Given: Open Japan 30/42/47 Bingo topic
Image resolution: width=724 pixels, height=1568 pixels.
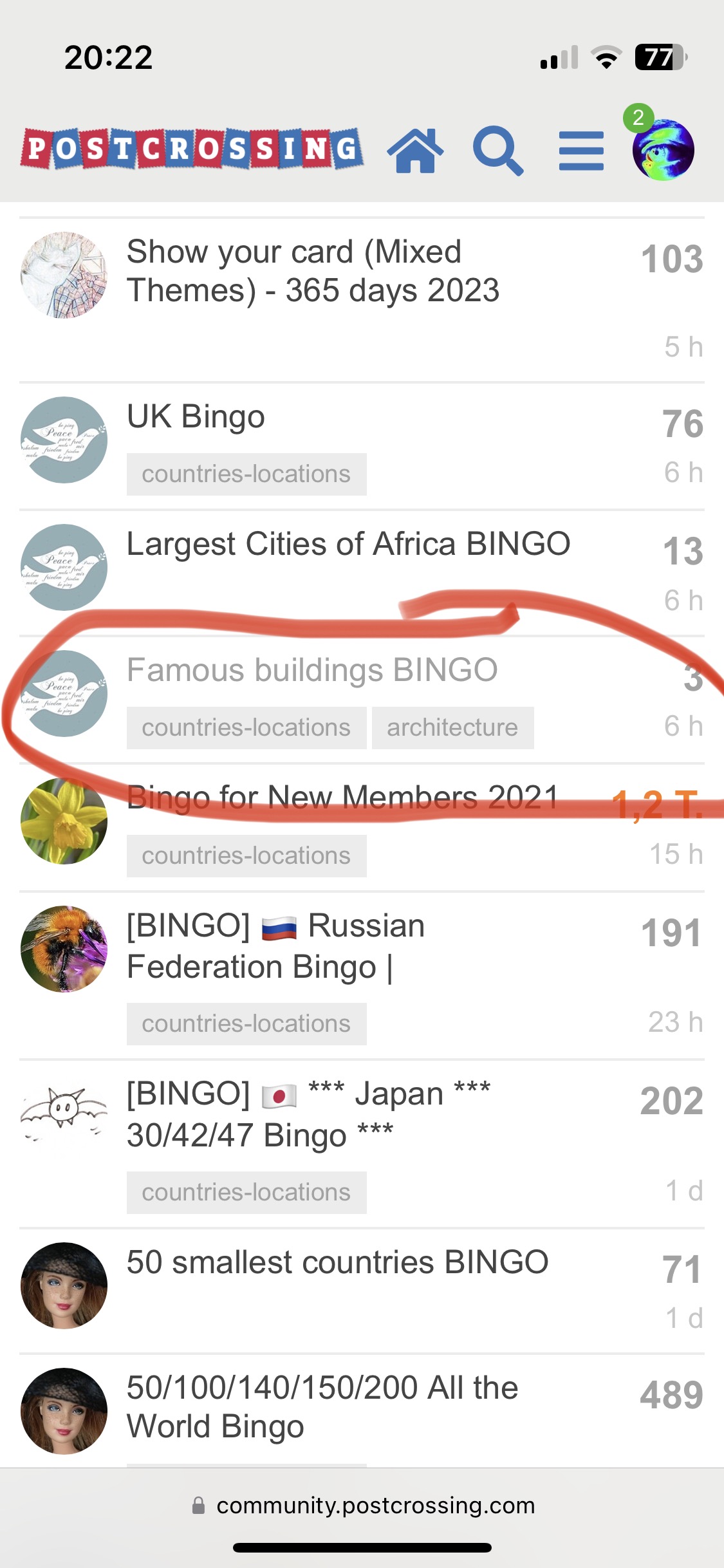Looking at the screenshot, I should (309, 1114).
